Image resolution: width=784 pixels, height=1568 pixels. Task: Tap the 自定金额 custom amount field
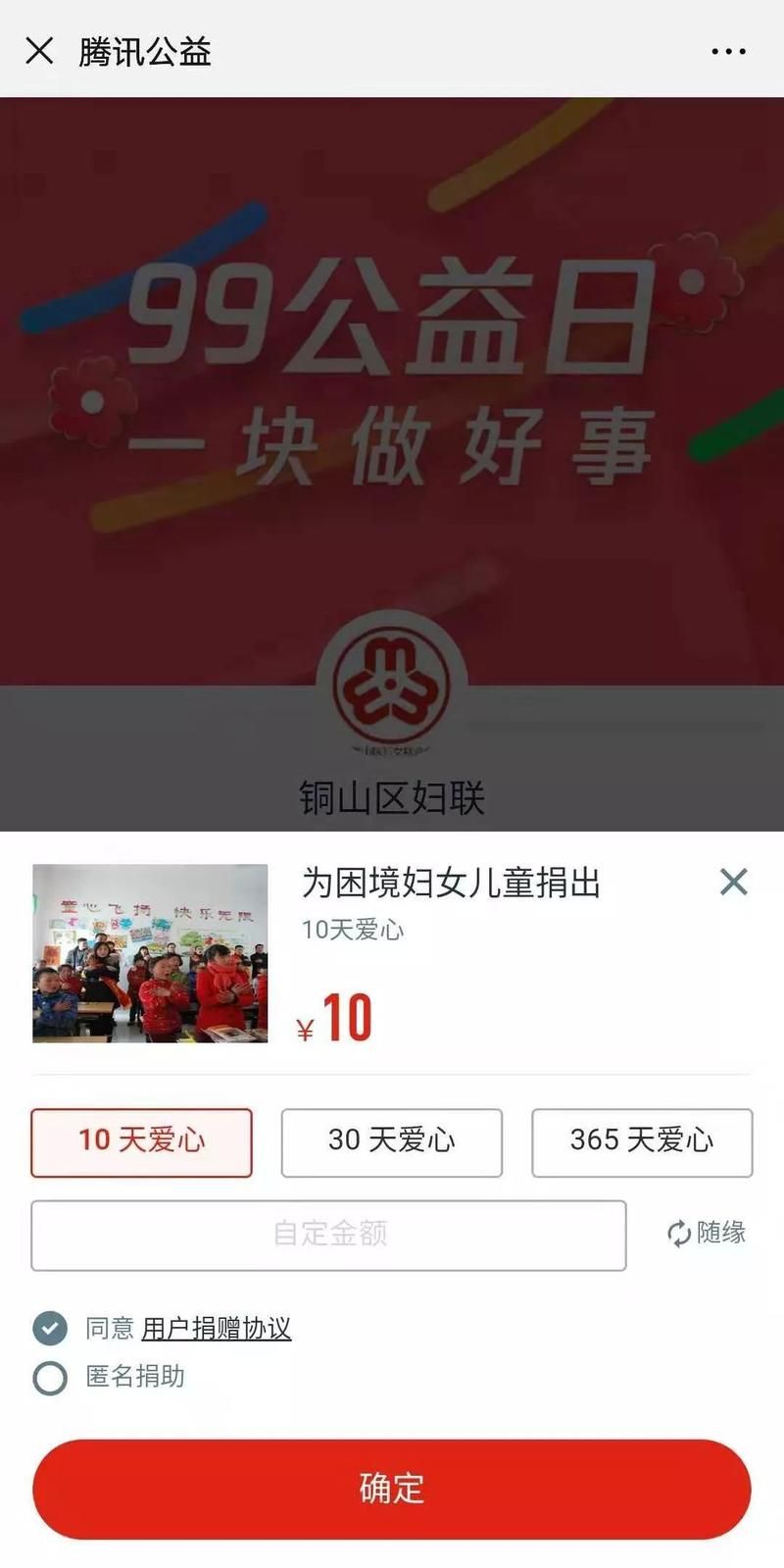tap(328, 1235)
